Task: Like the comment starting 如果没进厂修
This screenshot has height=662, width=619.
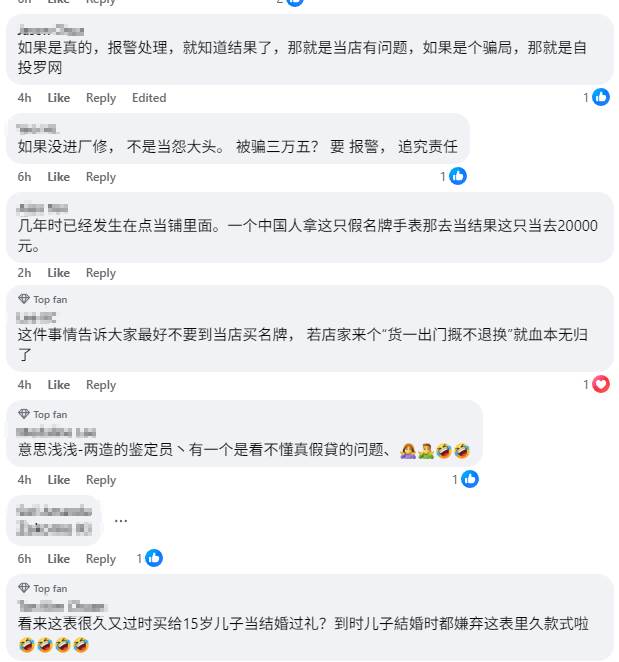Action: [x=59, y=177]
